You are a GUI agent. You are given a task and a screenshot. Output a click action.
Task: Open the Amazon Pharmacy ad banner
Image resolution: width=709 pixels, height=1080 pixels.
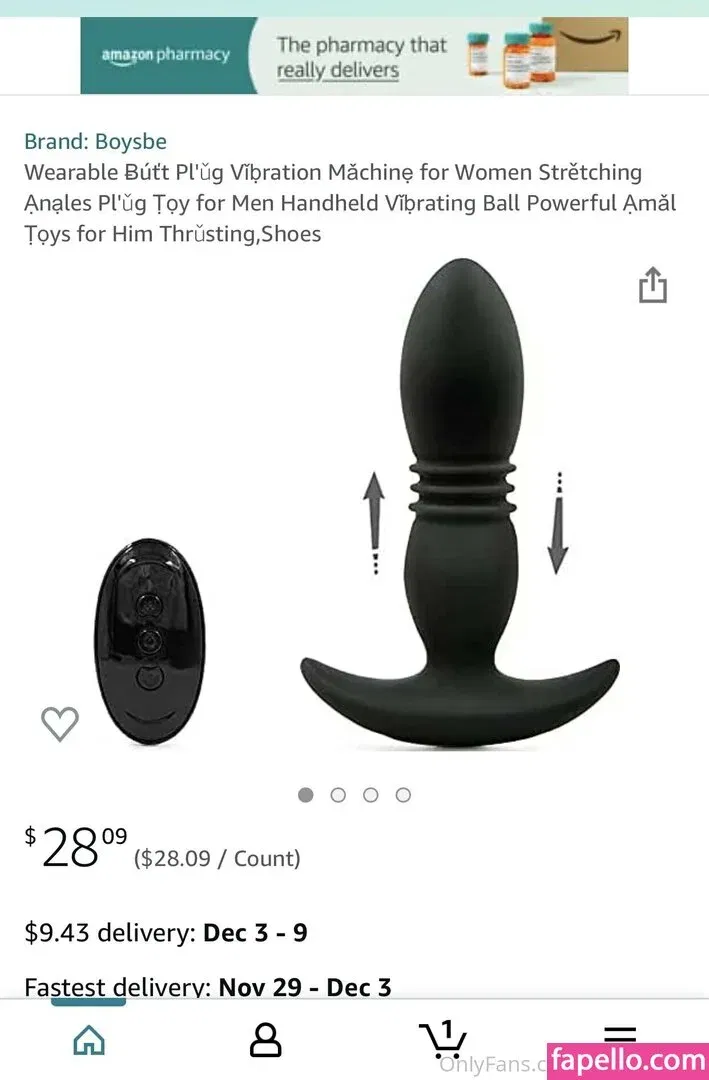(x=354, y=56)
